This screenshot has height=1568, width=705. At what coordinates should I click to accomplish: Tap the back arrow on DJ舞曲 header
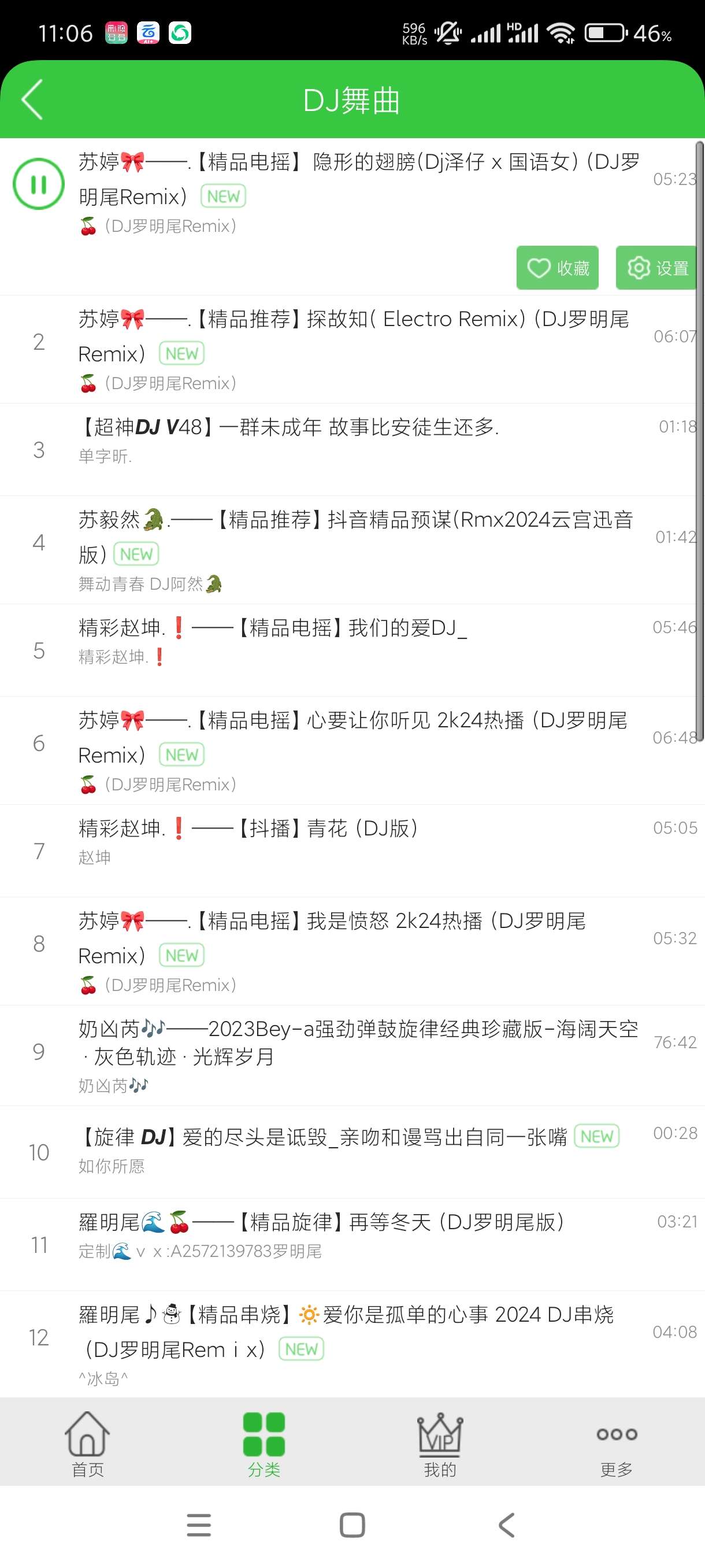(32, 101)
